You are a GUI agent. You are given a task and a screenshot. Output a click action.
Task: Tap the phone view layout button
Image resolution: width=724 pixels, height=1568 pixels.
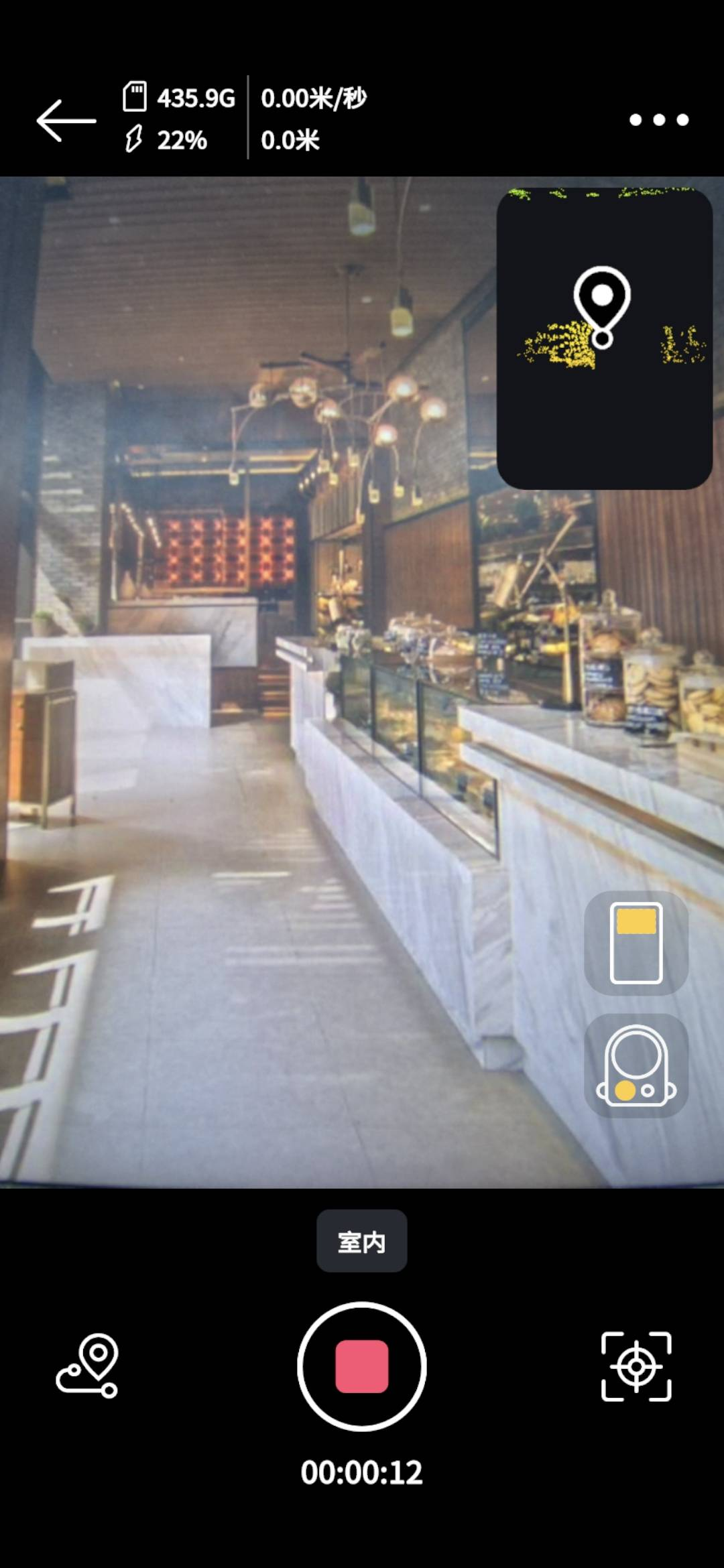[x=636, y=943]
